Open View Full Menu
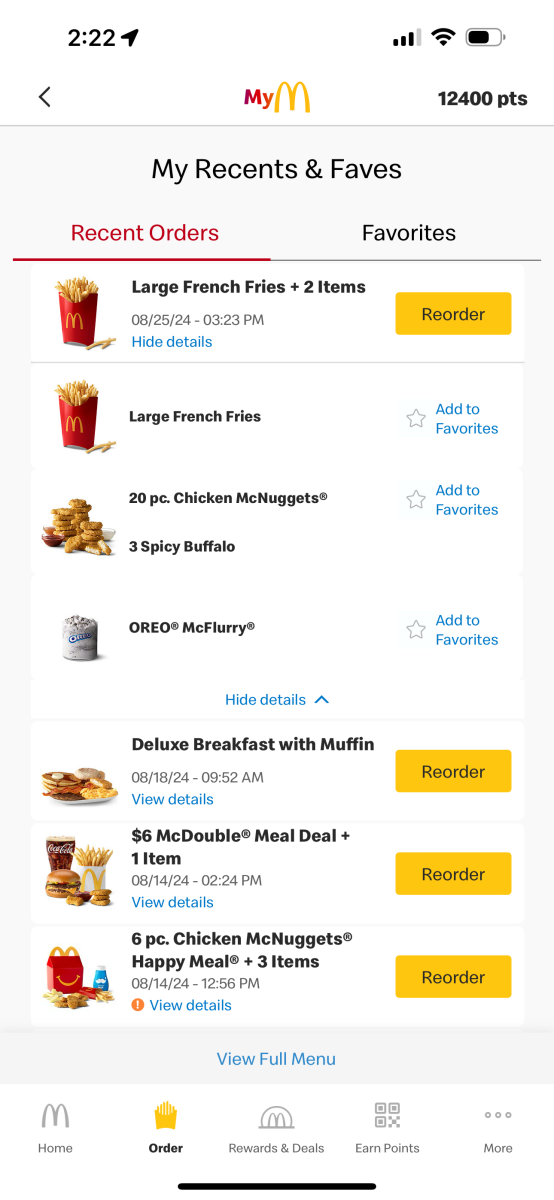The height and width of the screenshot is (1200, 554). pos(276,1059)
